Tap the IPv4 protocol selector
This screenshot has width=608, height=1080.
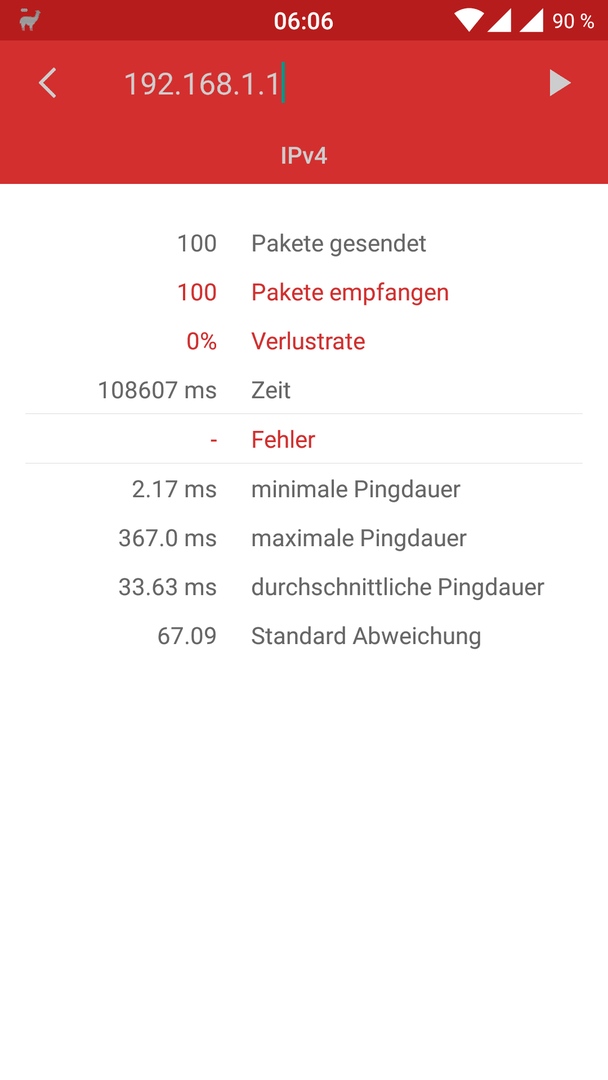point(304,156)
